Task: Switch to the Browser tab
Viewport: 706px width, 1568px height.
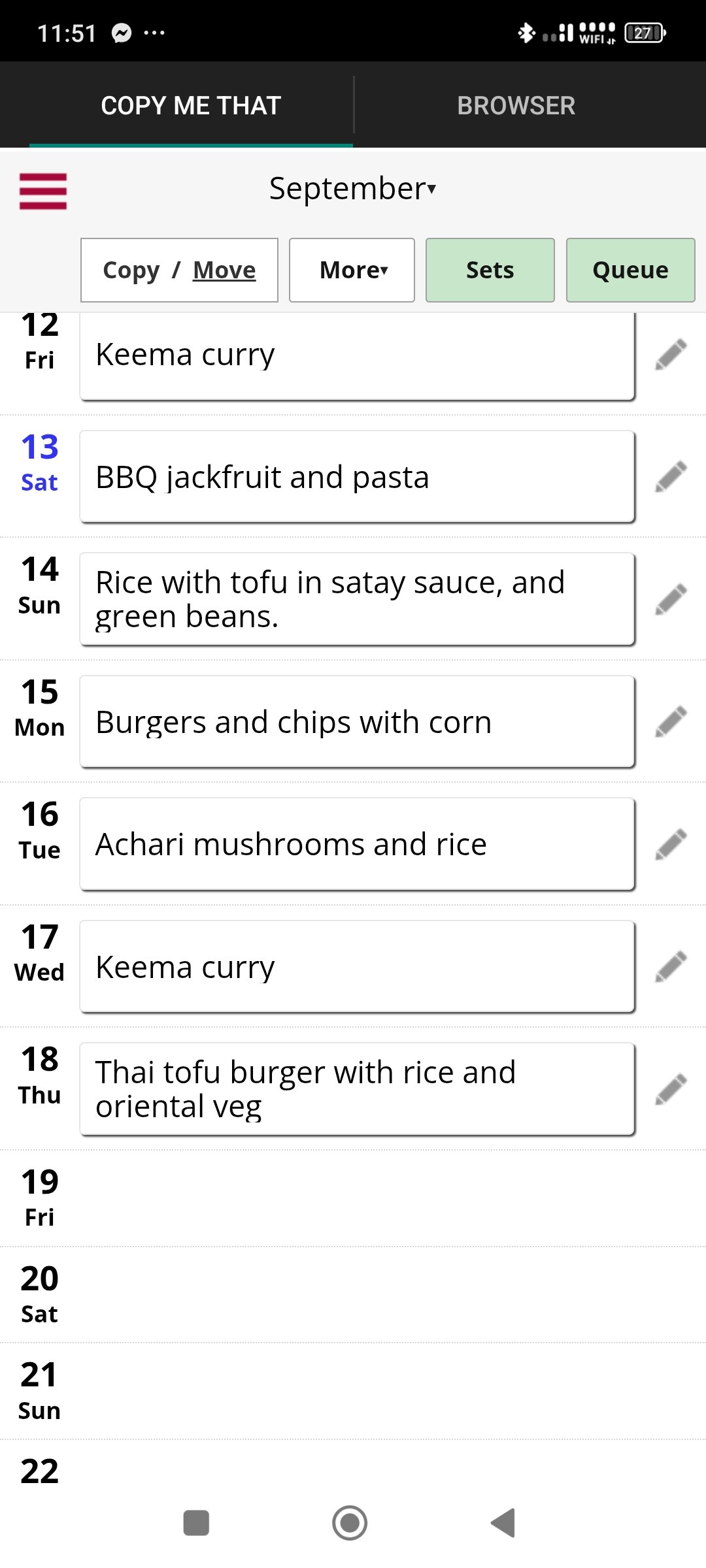Action: [x=516, y=105]
